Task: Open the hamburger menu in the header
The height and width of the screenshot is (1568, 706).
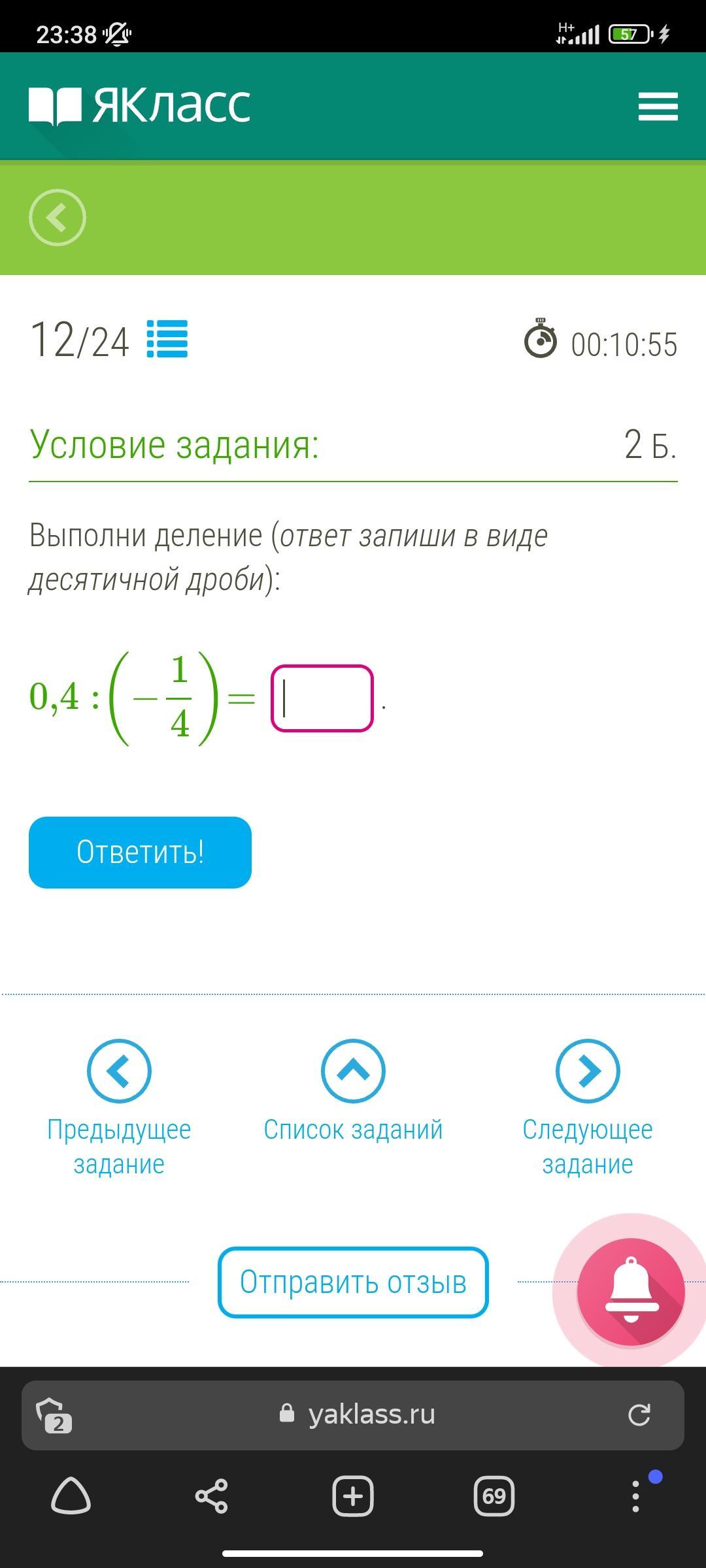Action: 658,106
